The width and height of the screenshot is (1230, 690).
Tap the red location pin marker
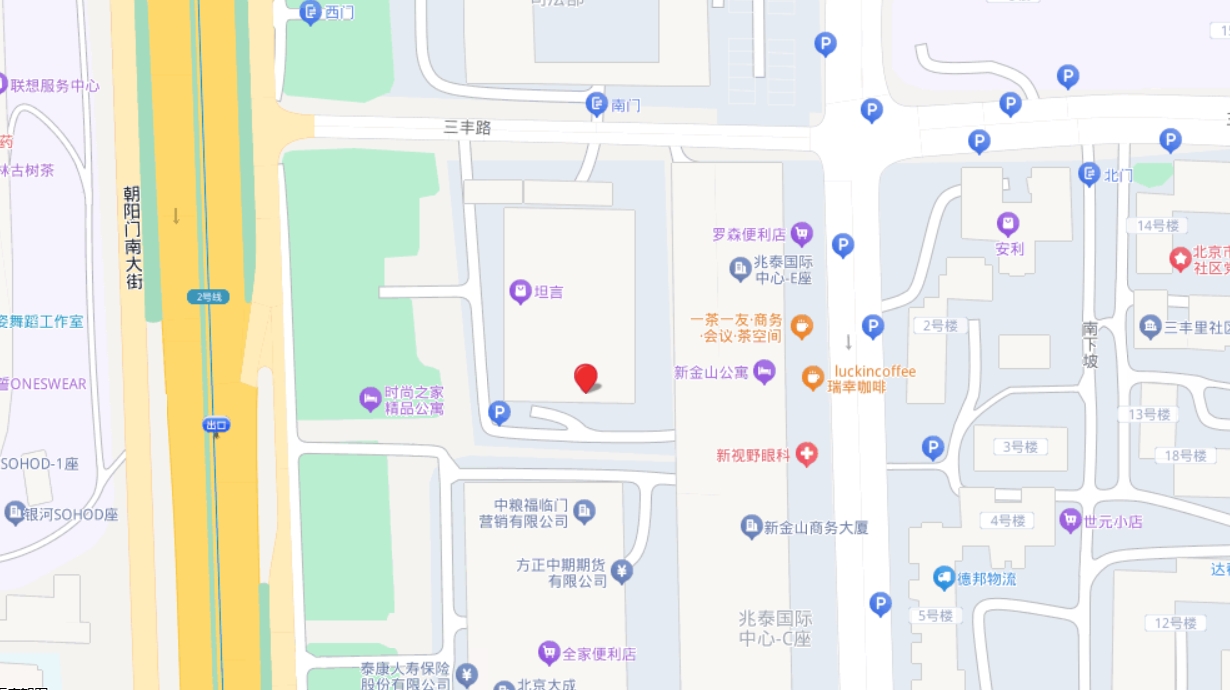click(x=586, y=378)
